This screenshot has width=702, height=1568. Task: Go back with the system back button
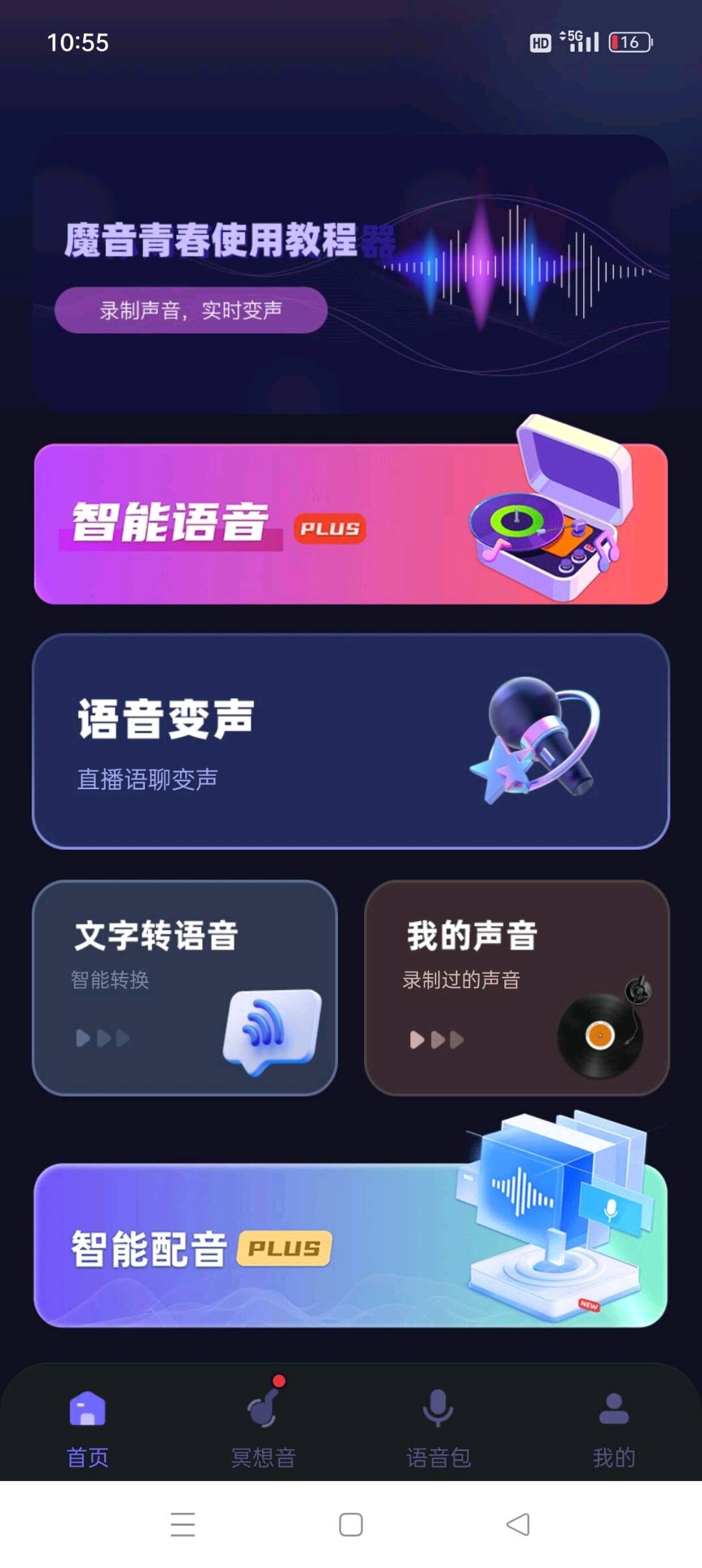pos(518,1524)
